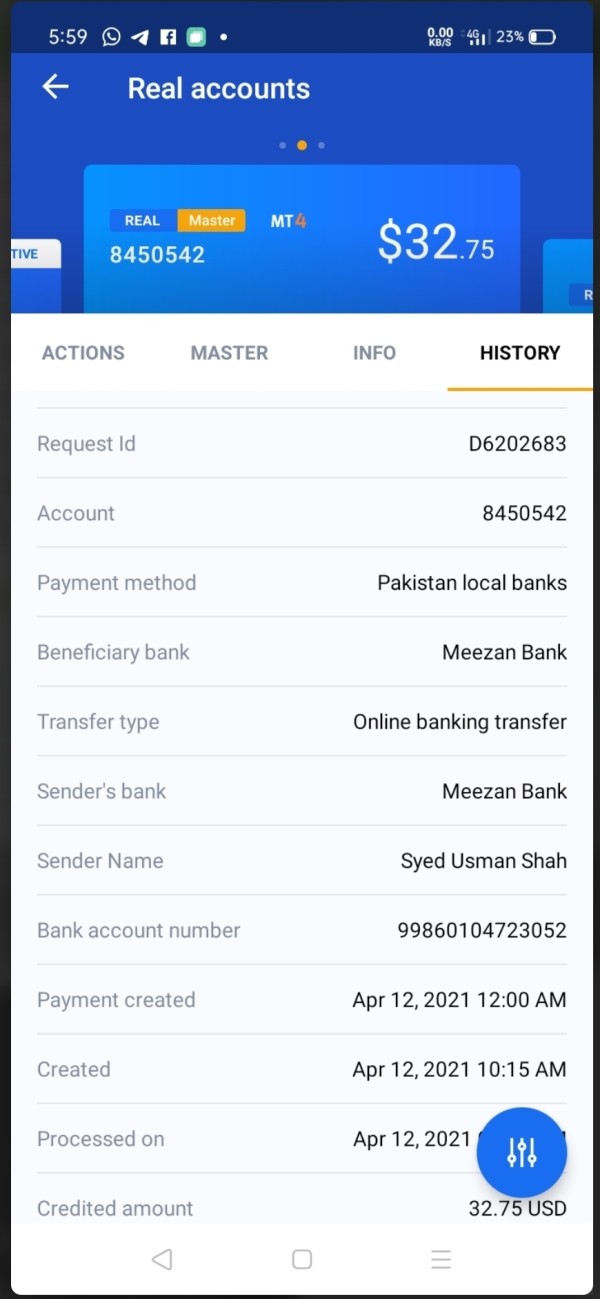Switch to the ACTIONS tab
The image size is (600, 1299).
click(x=83, y=352)
